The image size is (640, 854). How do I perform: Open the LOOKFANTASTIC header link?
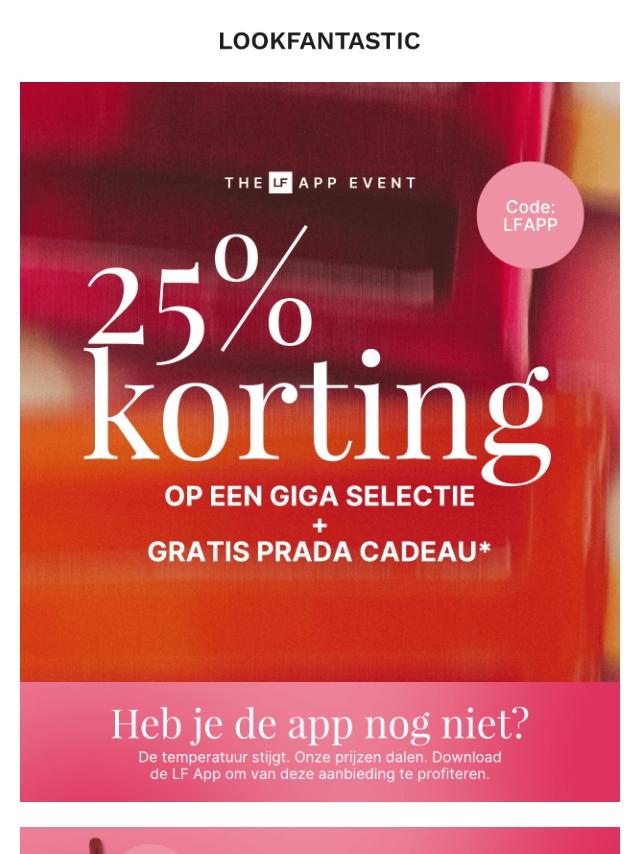point(319,41)
